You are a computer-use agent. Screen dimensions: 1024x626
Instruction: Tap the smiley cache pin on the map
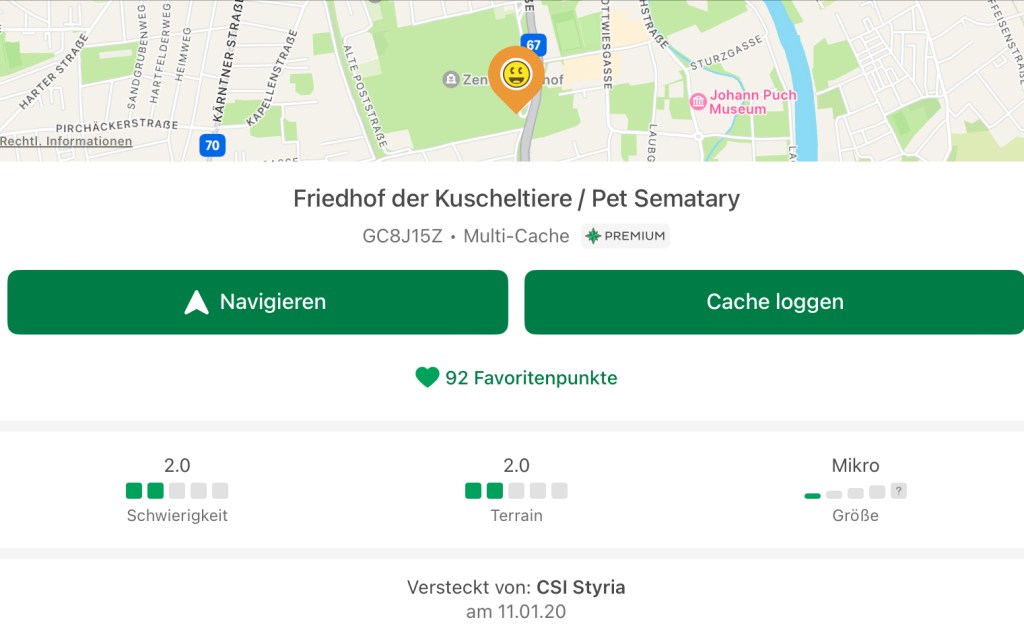pos(516,75)
